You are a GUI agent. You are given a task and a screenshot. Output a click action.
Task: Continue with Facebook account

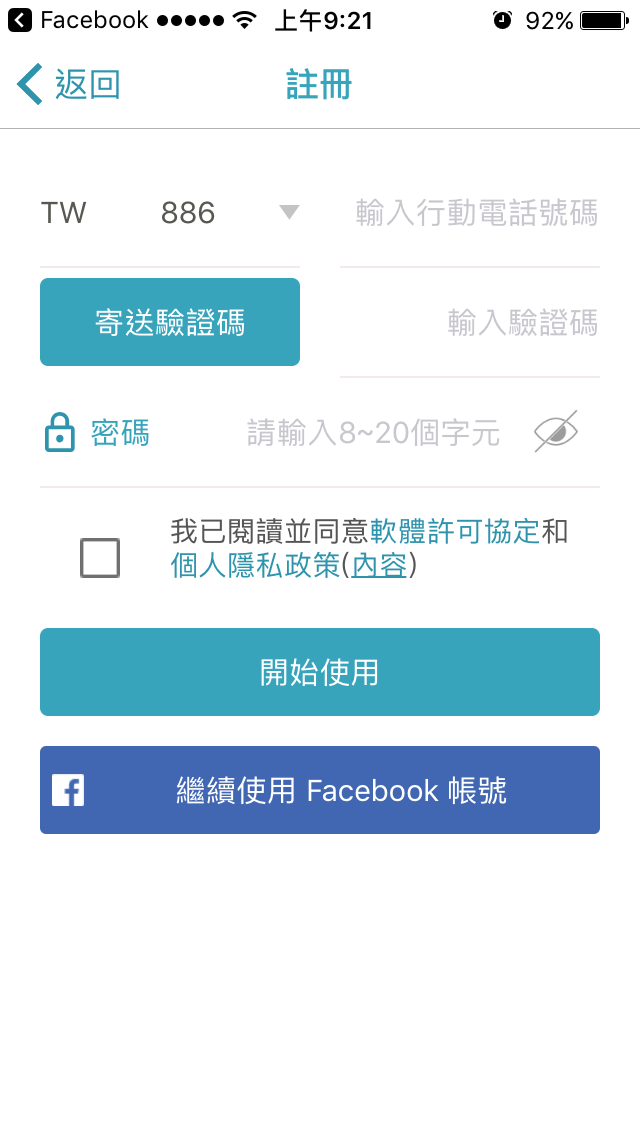click(x=320, y=790)
